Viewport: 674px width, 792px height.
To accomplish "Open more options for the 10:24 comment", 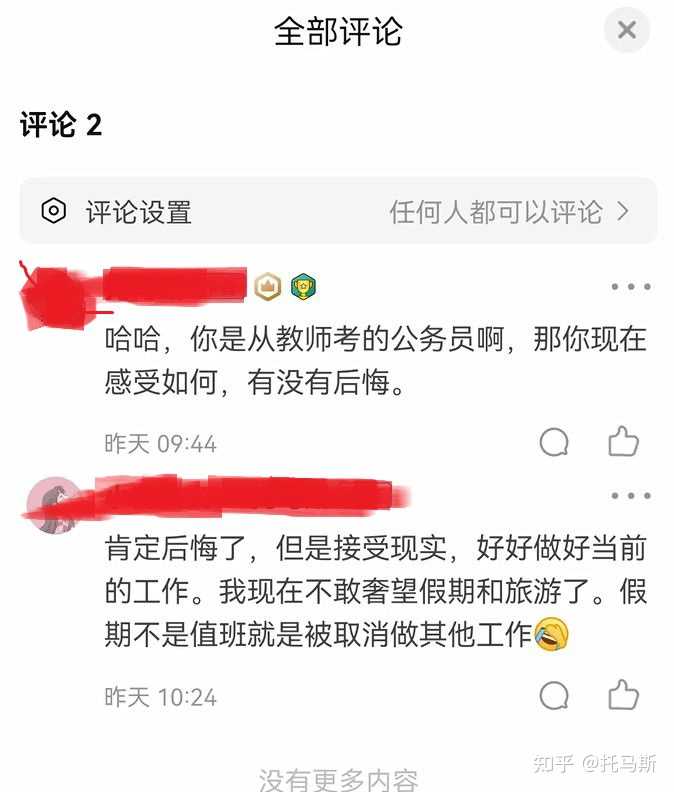I will click(631, 495).
